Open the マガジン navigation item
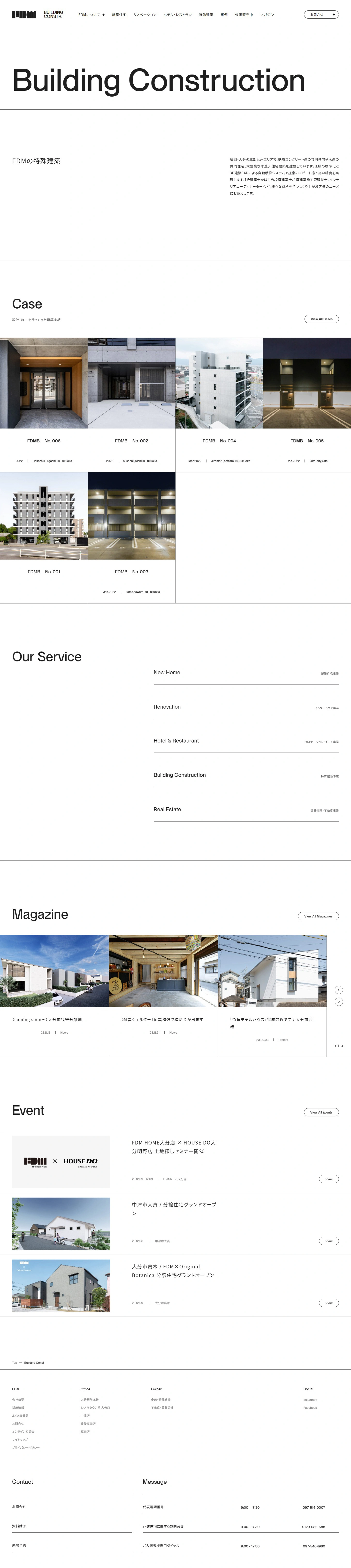The height and width of the screenshot is (1568, 351). tap(267, 15)
